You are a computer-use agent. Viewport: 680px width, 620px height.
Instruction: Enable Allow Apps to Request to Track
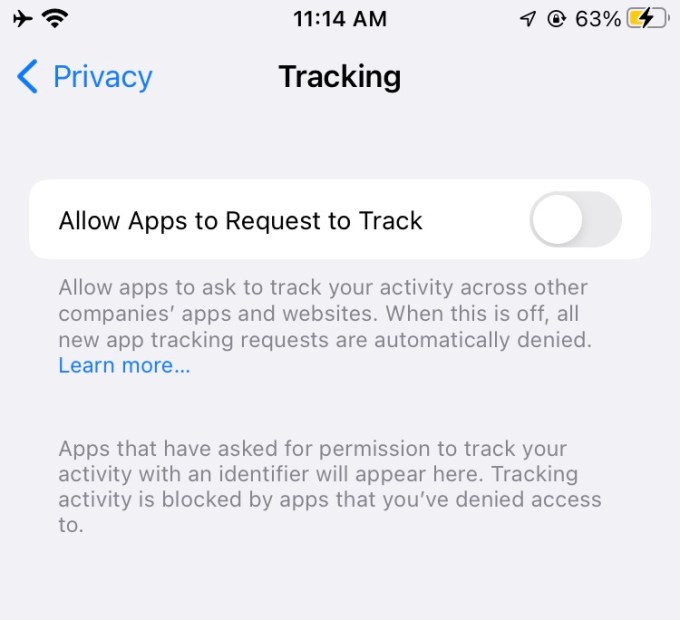tap(575, 220)
